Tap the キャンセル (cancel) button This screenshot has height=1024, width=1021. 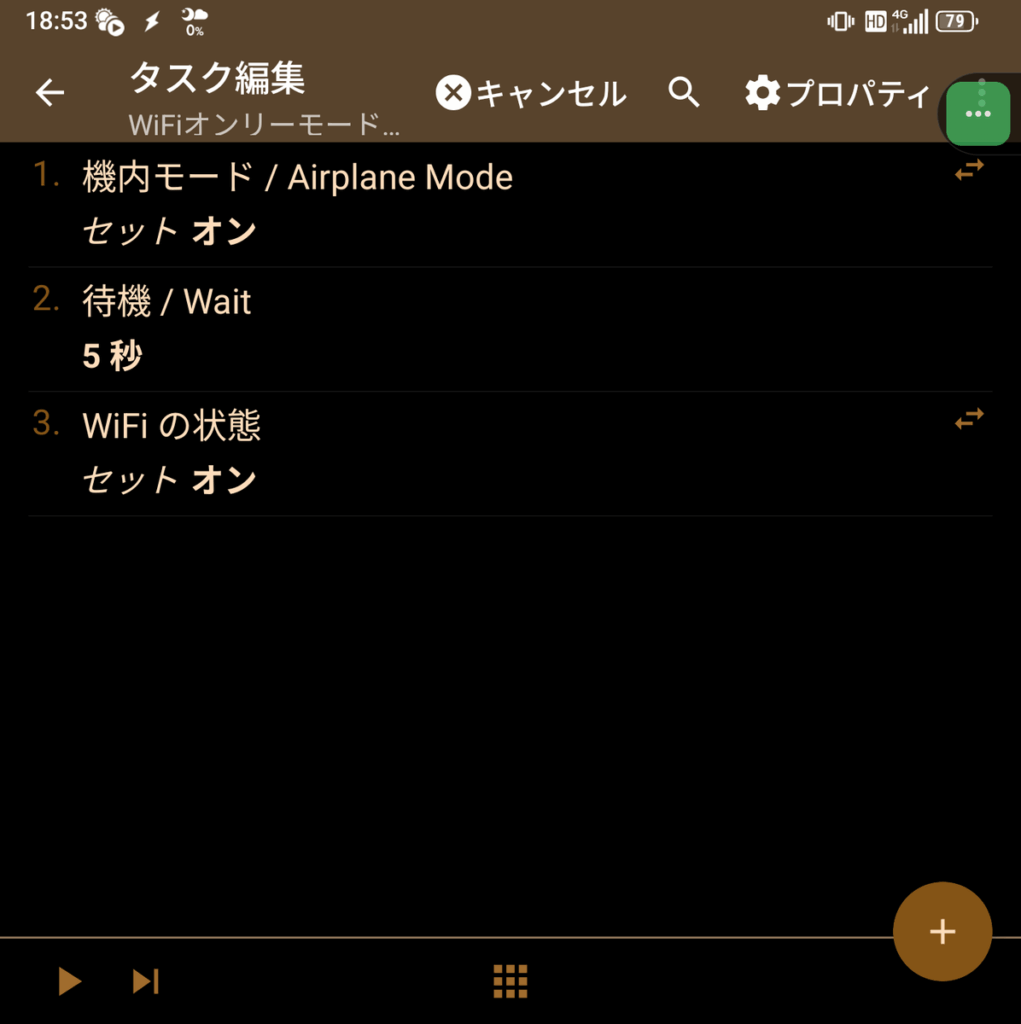click(x=531, y=94)
